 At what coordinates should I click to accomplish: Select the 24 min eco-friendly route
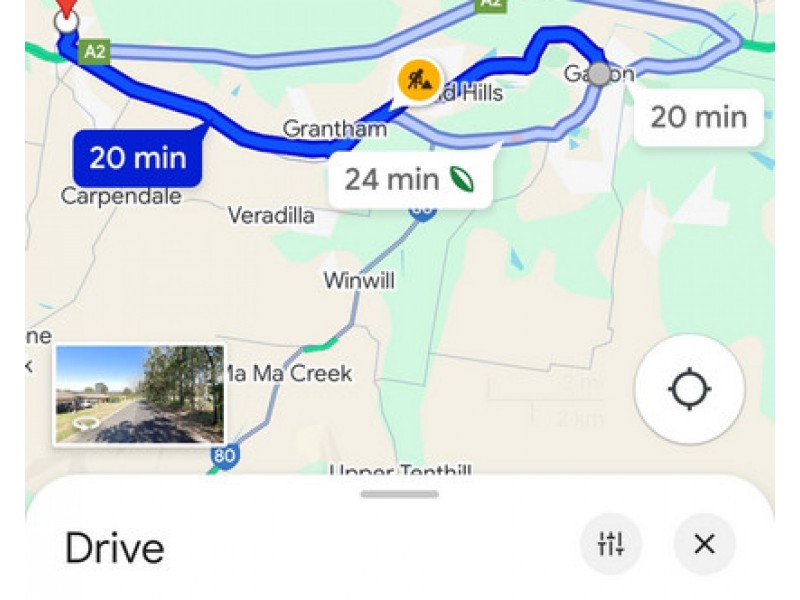click(x=409, y=180)
